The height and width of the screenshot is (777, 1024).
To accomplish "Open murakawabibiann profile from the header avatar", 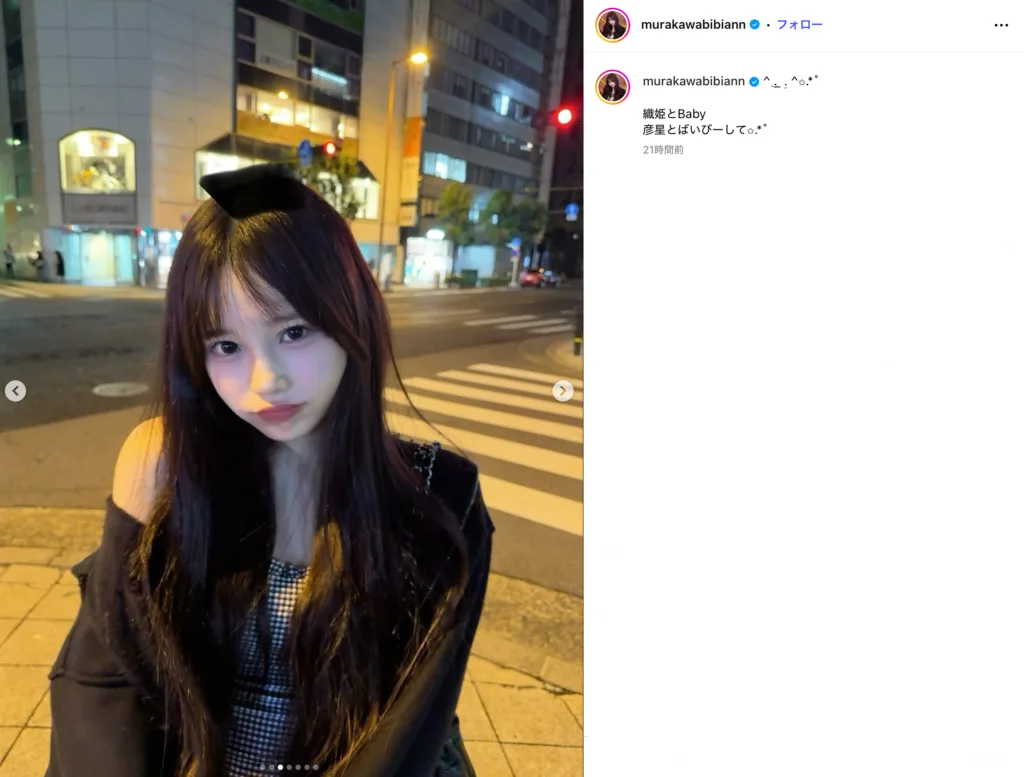I will point(612,25).
